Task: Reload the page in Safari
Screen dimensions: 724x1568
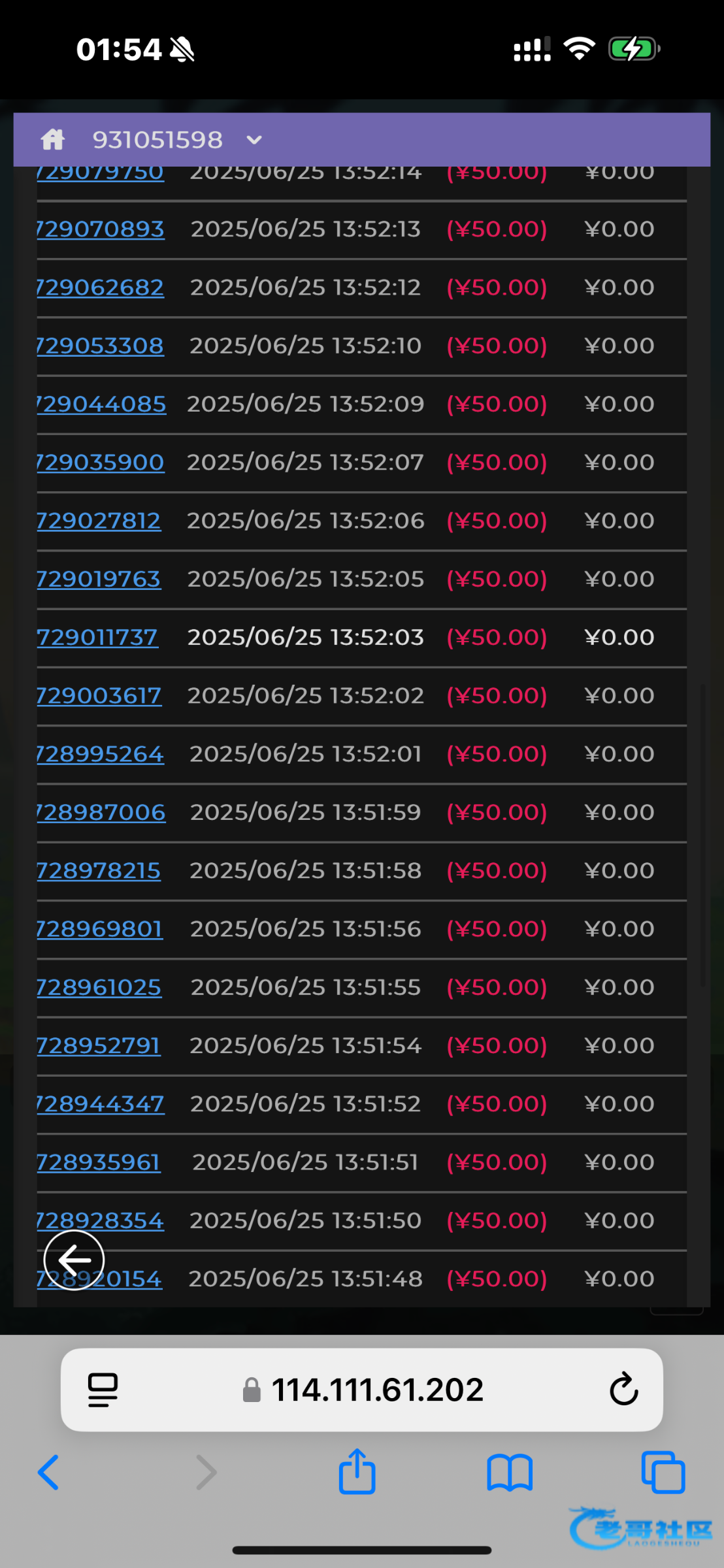Action: click(623, 1389)
